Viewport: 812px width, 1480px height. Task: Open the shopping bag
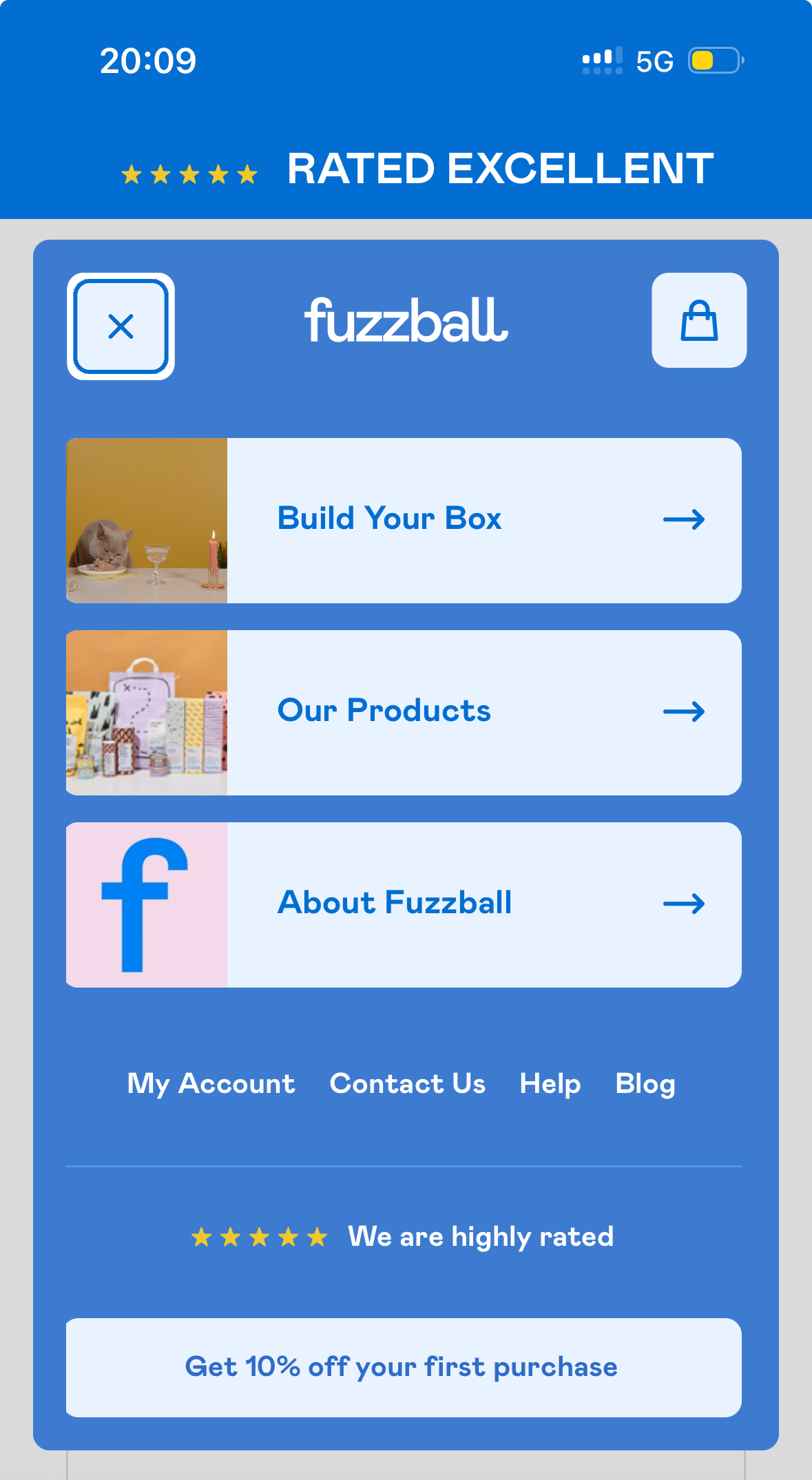[699, 320]
